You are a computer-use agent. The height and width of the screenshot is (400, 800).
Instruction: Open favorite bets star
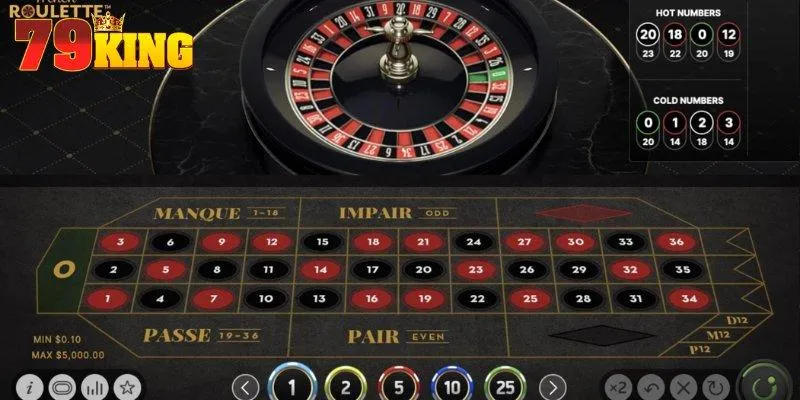[127, 386]
